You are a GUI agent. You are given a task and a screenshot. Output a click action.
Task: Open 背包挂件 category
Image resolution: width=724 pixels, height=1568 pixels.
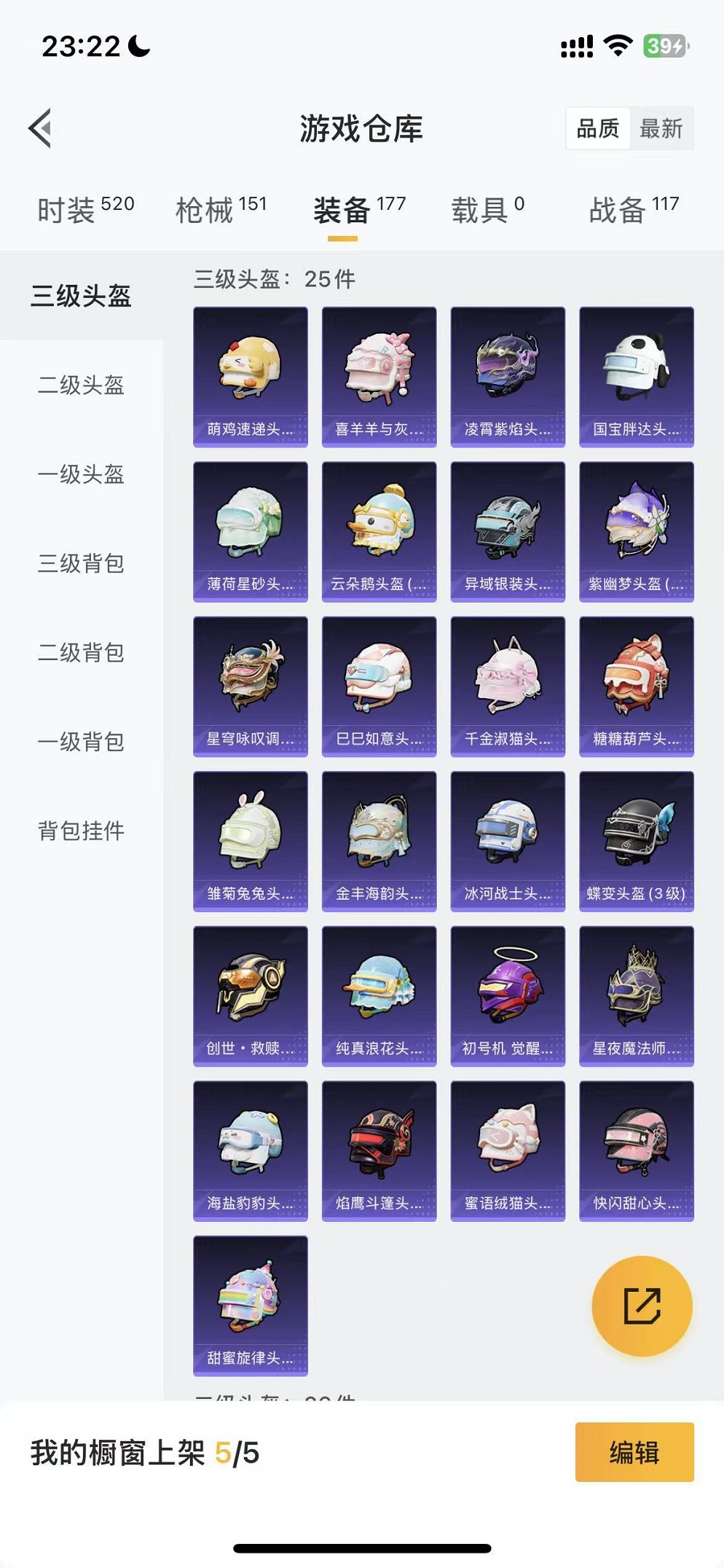81,831
